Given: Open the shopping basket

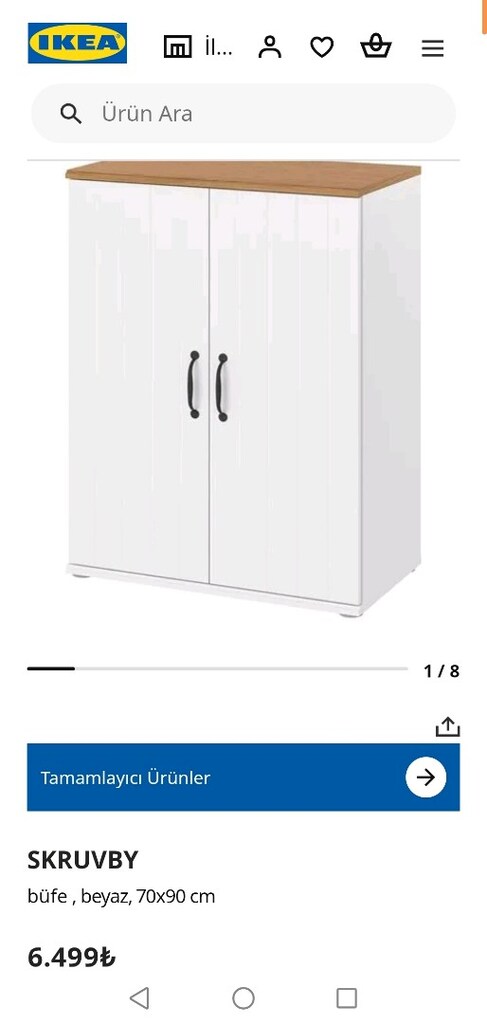Looking at the screenshot, I should (x=376, y=47).
